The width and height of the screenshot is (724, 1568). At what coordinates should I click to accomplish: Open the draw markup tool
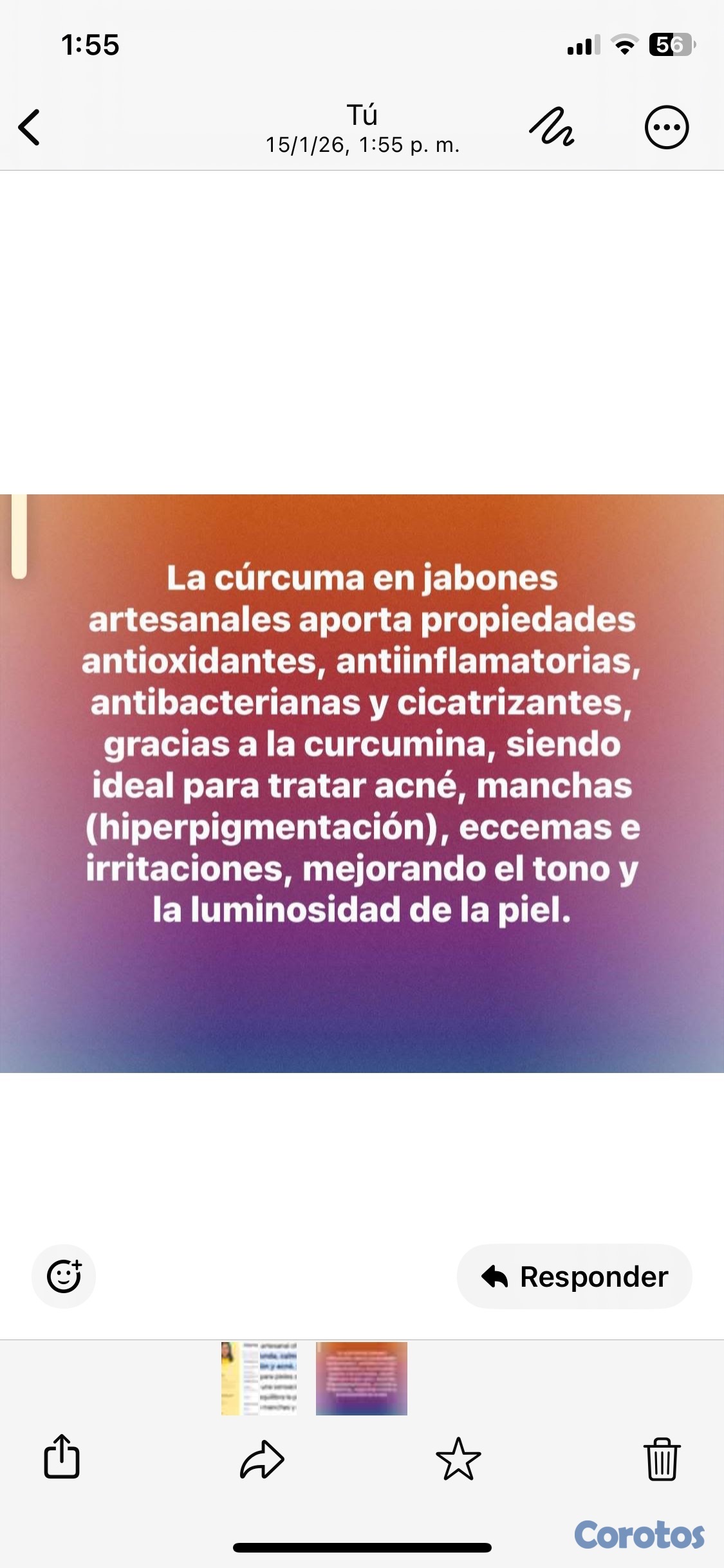point(552,127)
